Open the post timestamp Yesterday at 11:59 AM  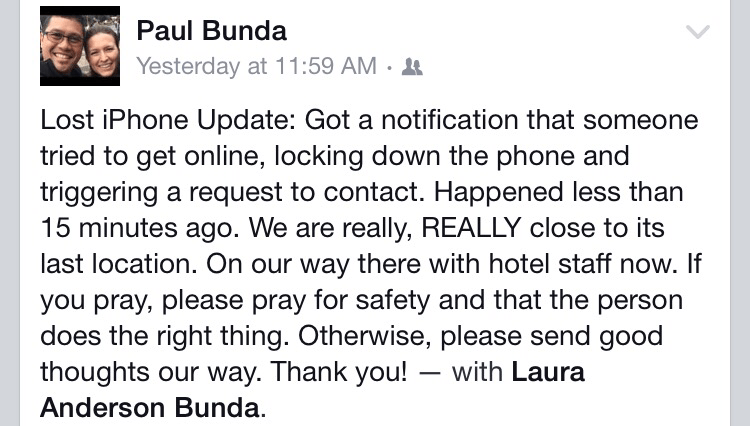(x=256, y=67)
